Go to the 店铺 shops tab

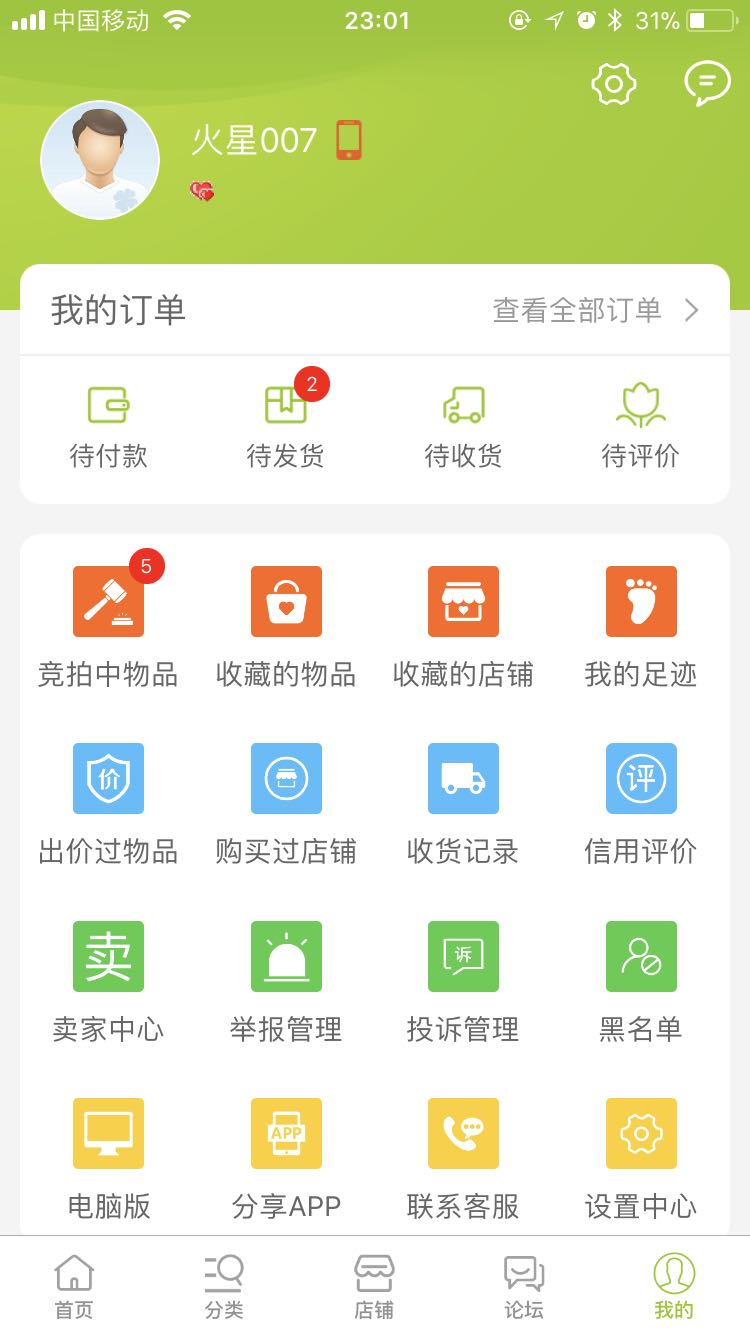(374, 1287)
